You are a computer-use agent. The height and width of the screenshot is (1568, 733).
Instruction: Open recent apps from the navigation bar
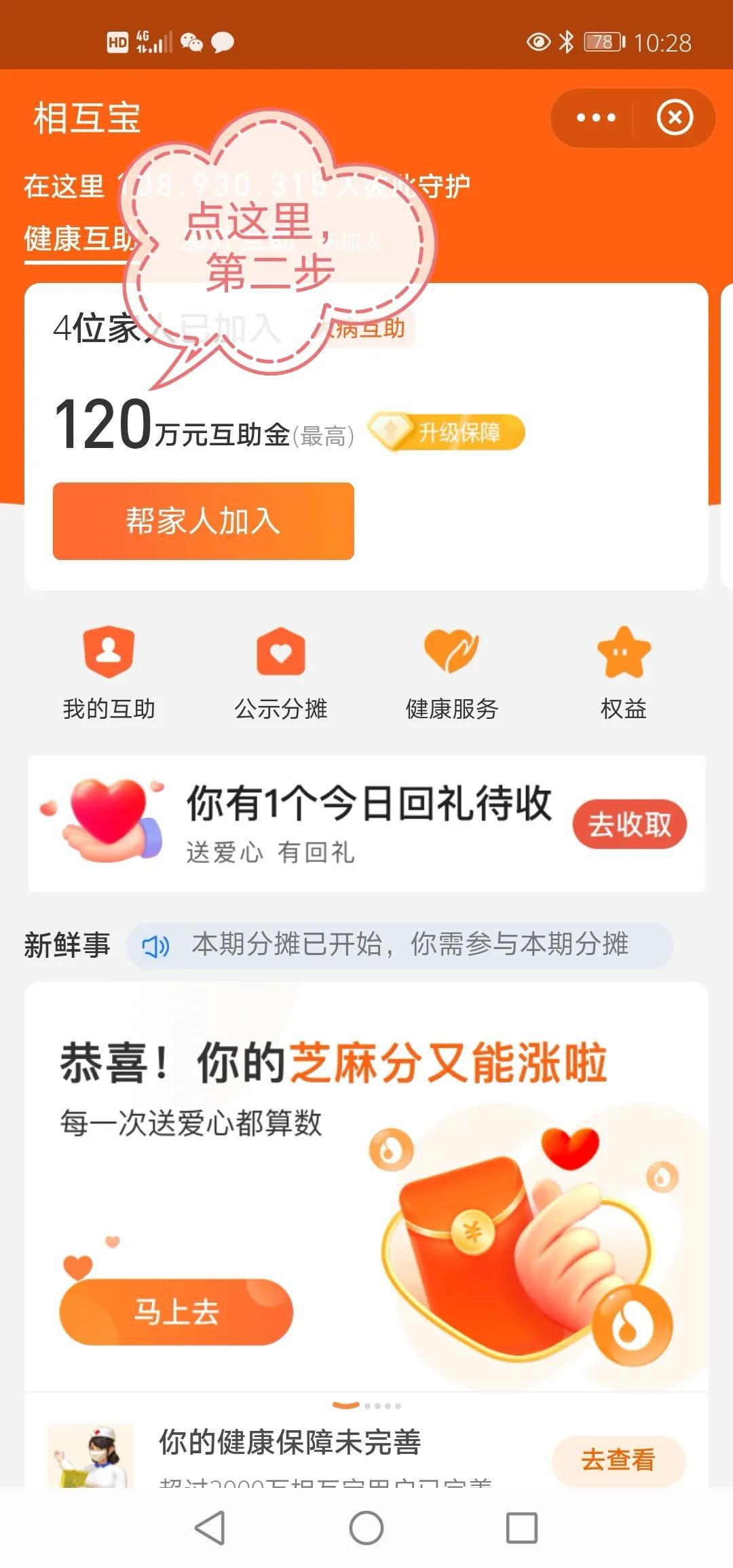[522, 1528]
